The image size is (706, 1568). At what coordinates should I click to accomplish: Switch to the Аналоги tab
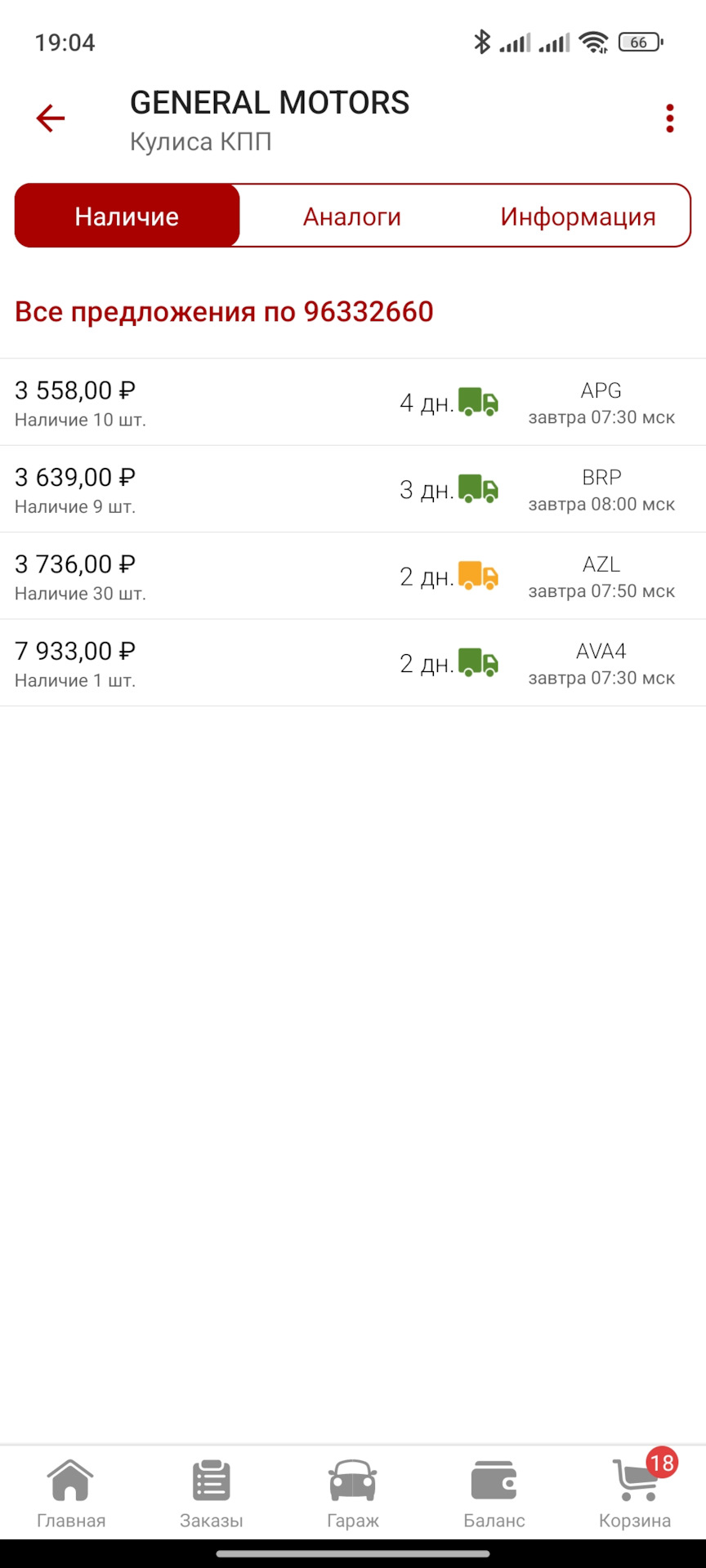pos(352,216)
